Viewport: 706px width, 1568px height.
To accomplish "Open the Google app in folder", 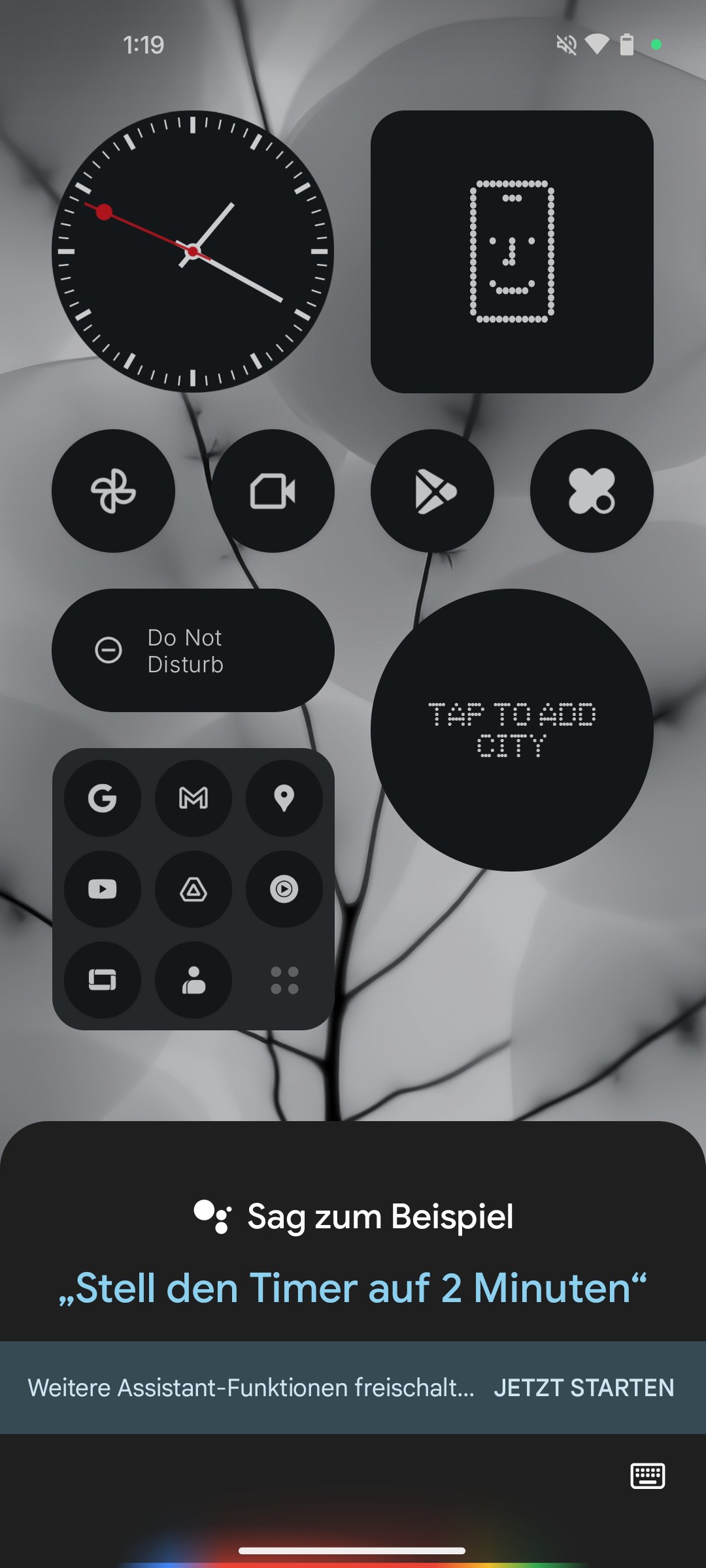I will tap(103, 798).
